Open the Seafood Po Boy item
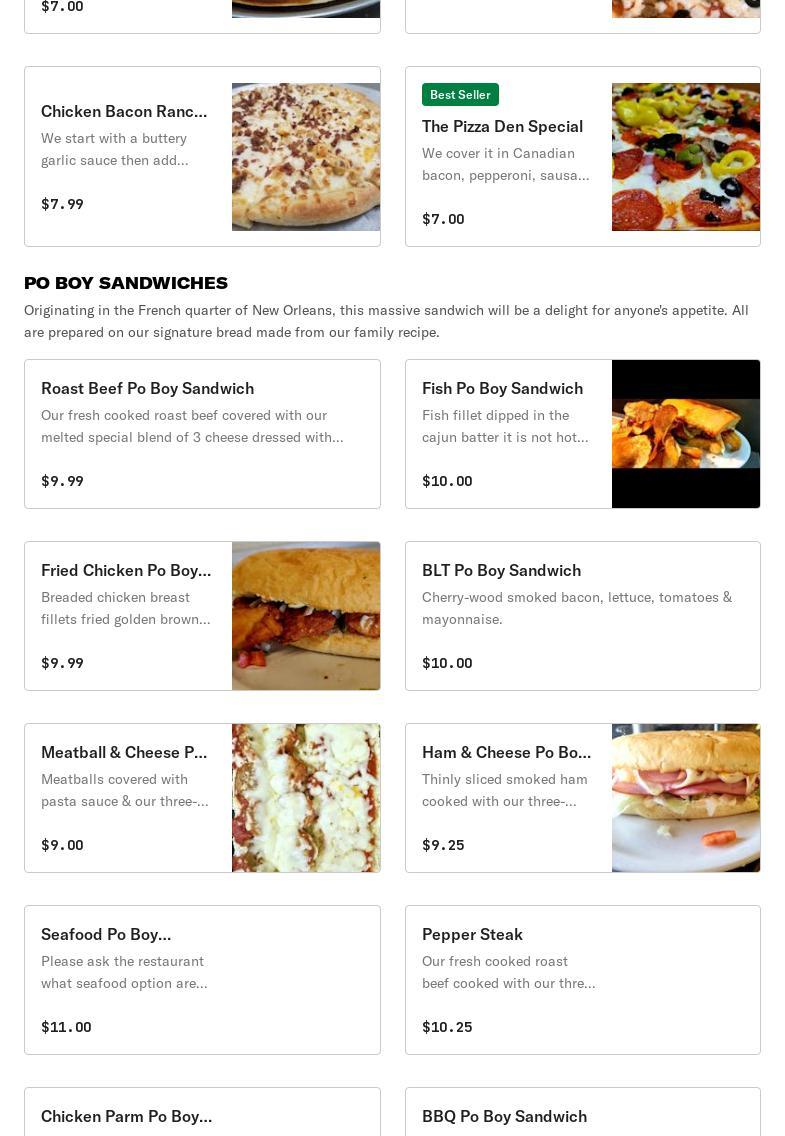The width and height of the screenshot is (785, 1136). [x=202, y=980]
